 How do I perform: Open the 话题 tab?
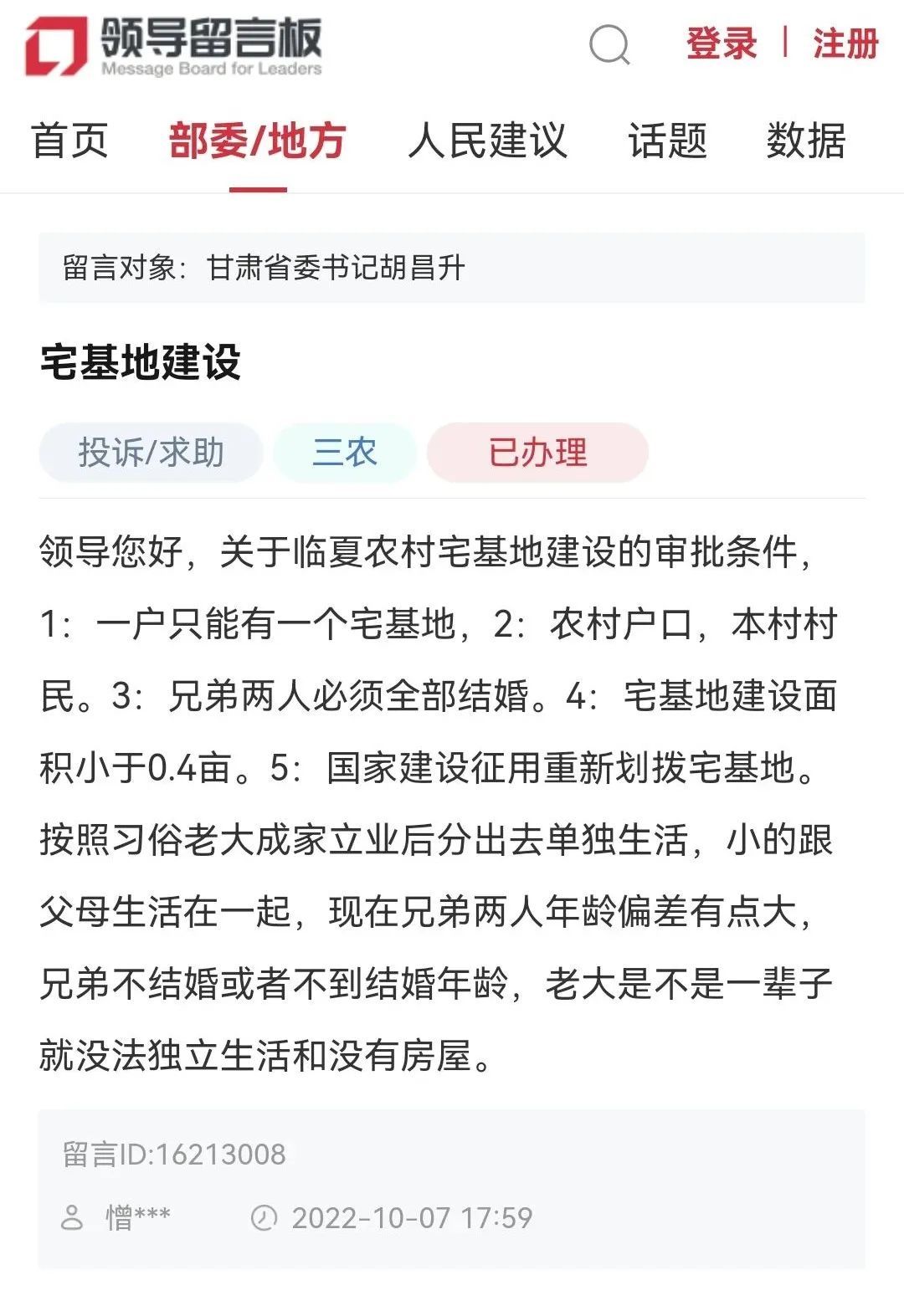tap(667, 141)
